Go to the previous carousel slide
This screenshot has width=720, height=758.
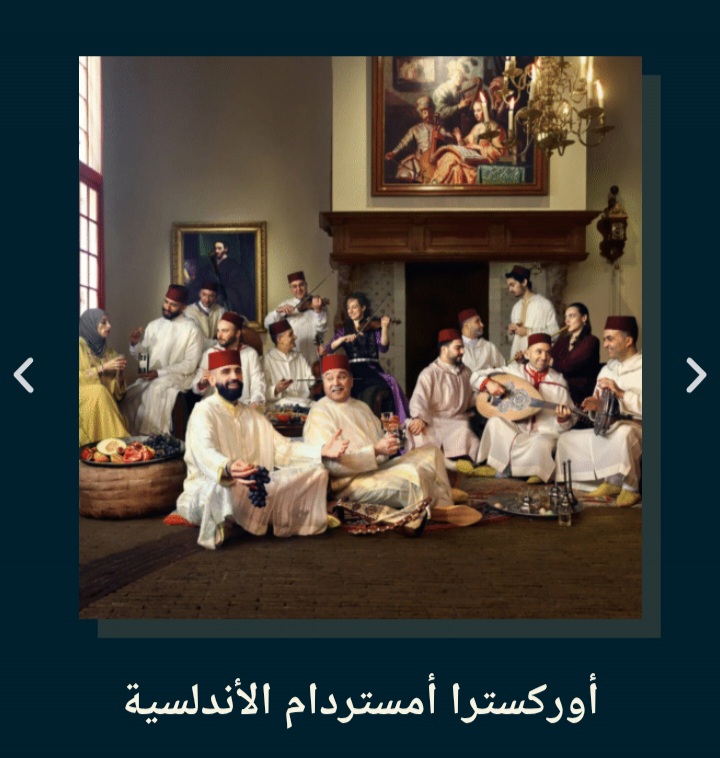(24, 375)
